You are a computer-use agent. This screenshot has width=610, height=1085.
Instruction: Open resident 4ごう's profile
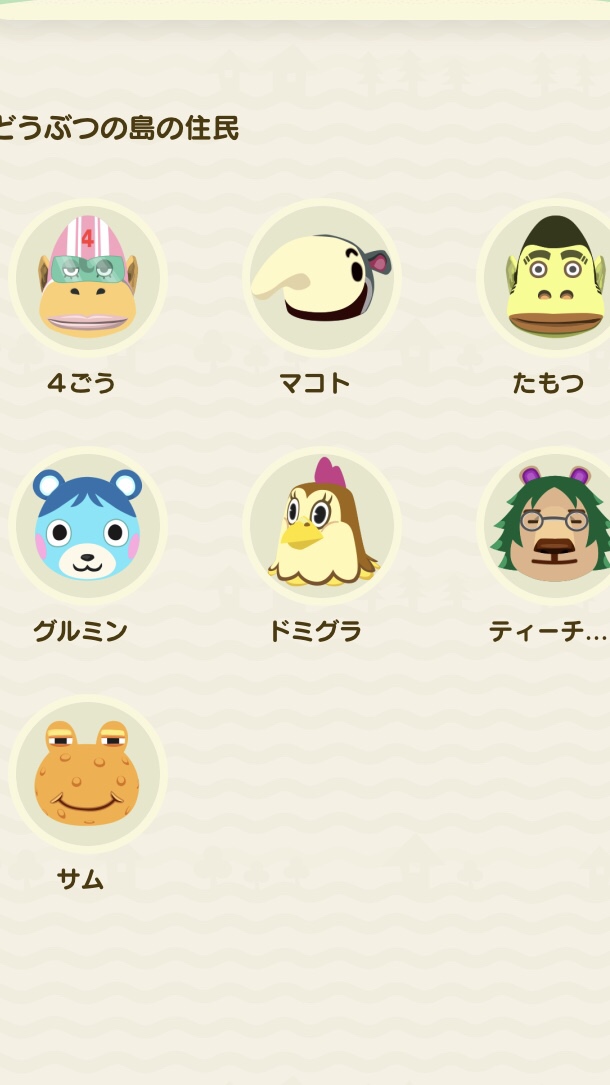point(87,278)
